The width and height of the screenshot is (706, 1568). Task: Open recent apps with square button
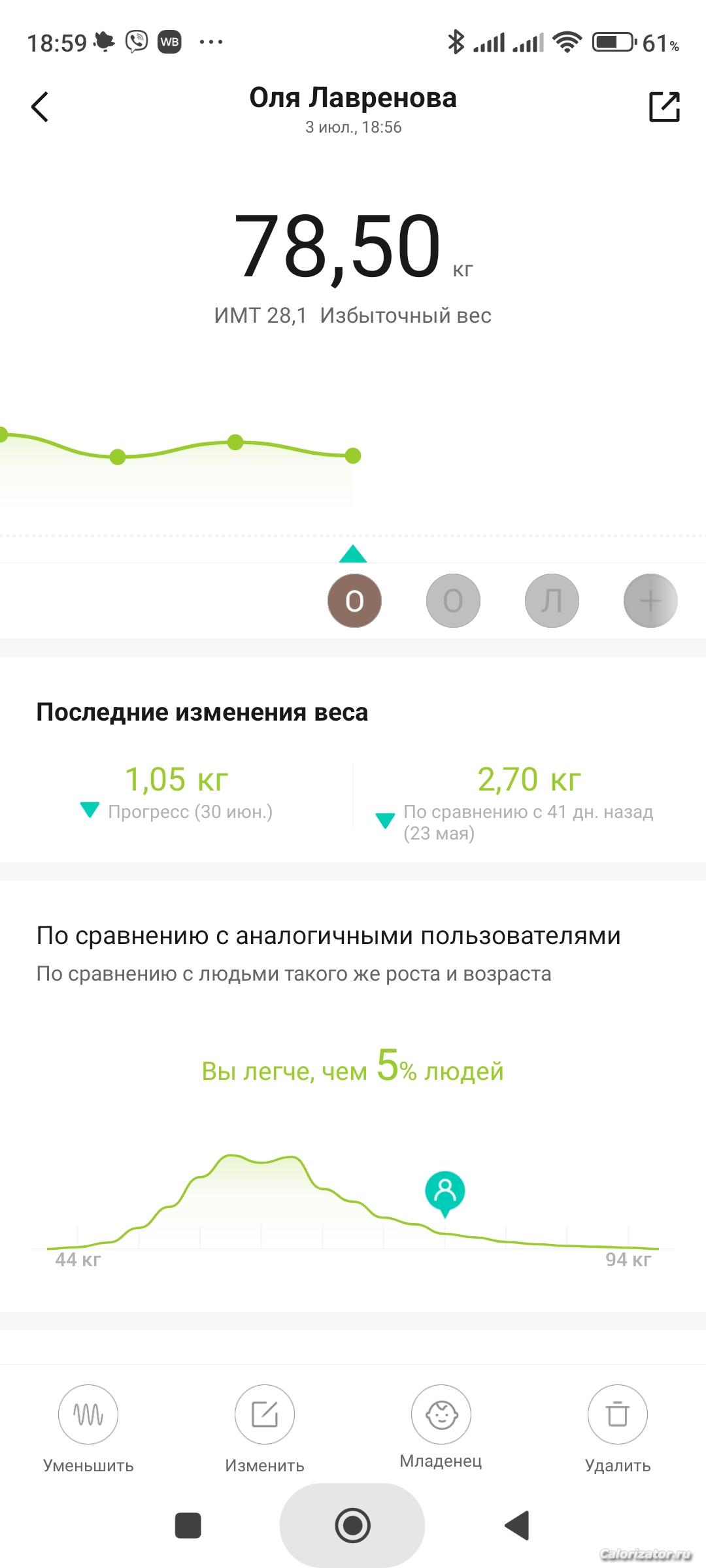[188, 1526]
